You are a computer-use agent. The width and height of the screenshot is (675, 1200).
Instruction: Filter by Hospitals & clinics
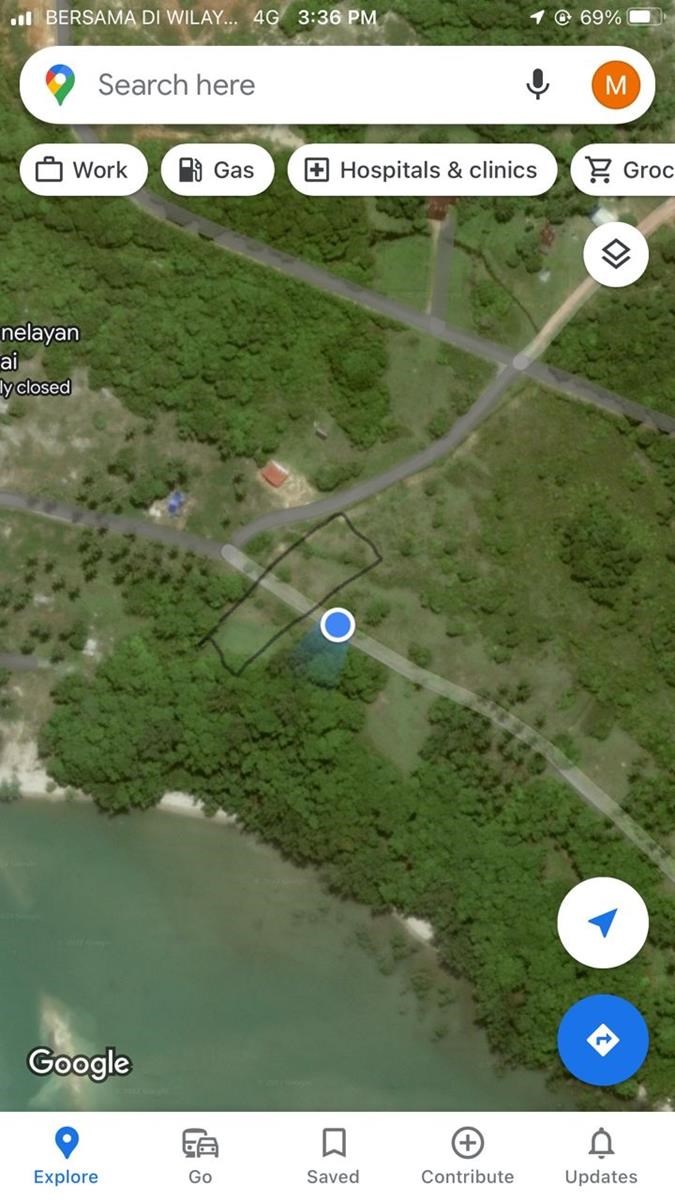point(422,170)
